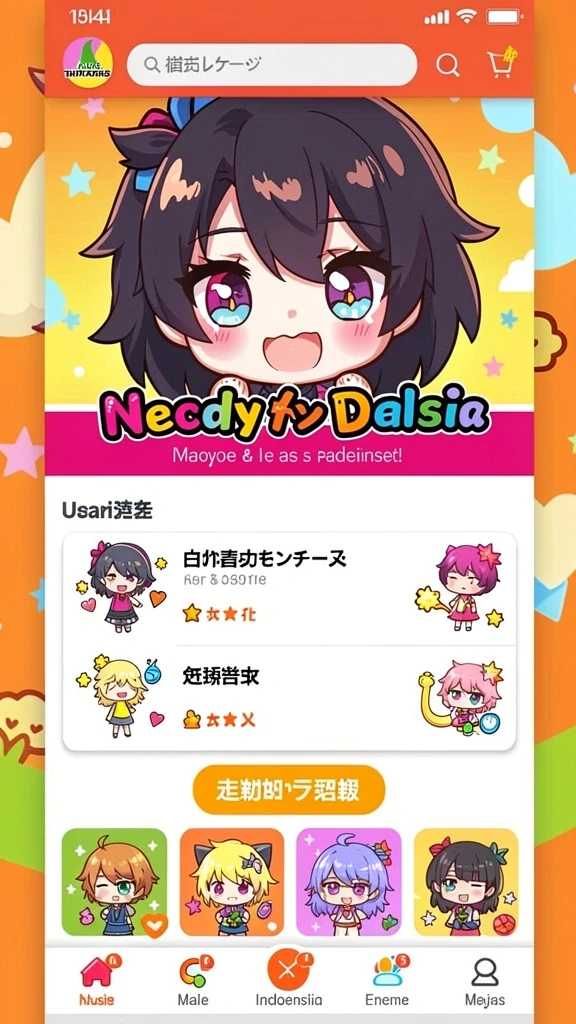Switch to the Home tab
The image size is (576, 1024).
pos(97,980)
